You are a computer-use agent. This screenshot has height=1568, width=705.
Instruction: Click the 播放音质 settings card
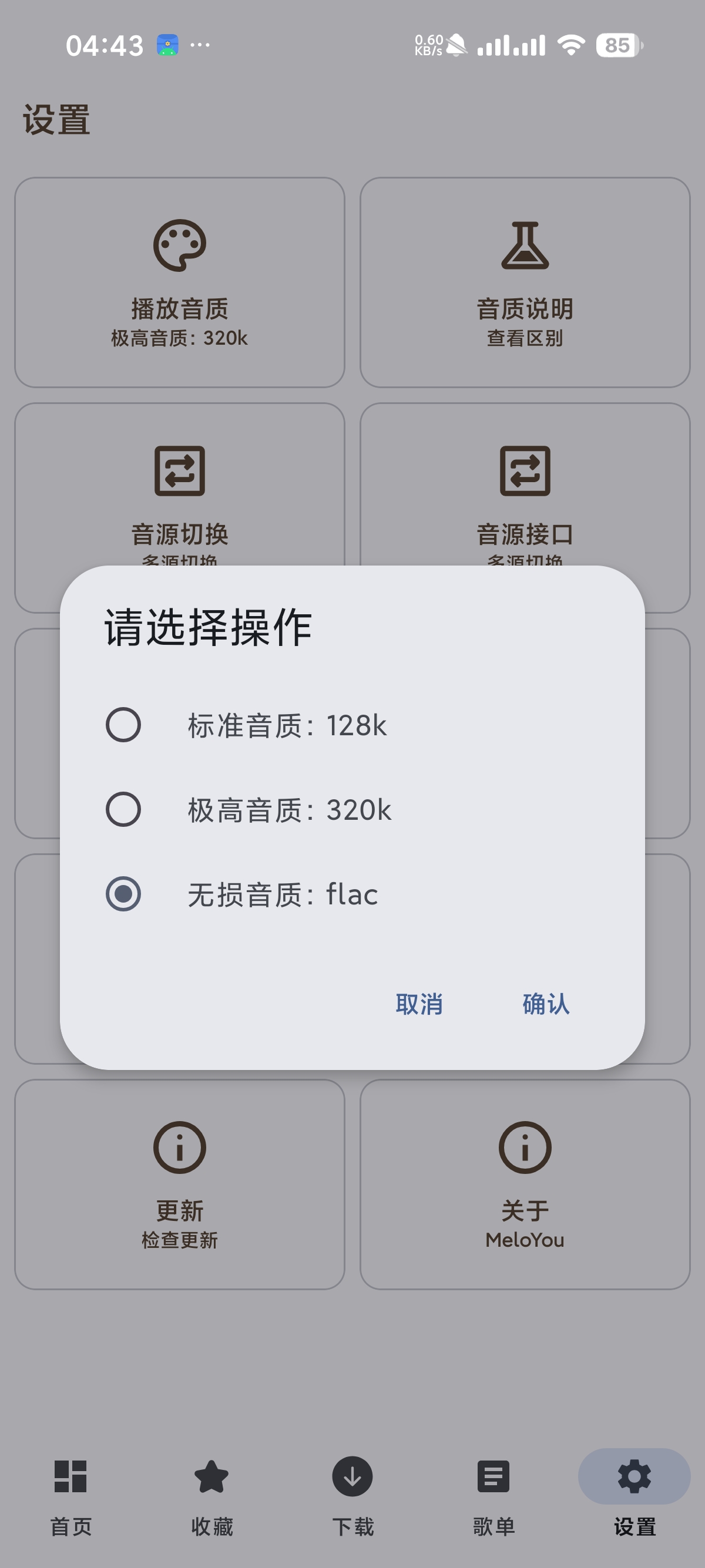(x=180, y=280)
